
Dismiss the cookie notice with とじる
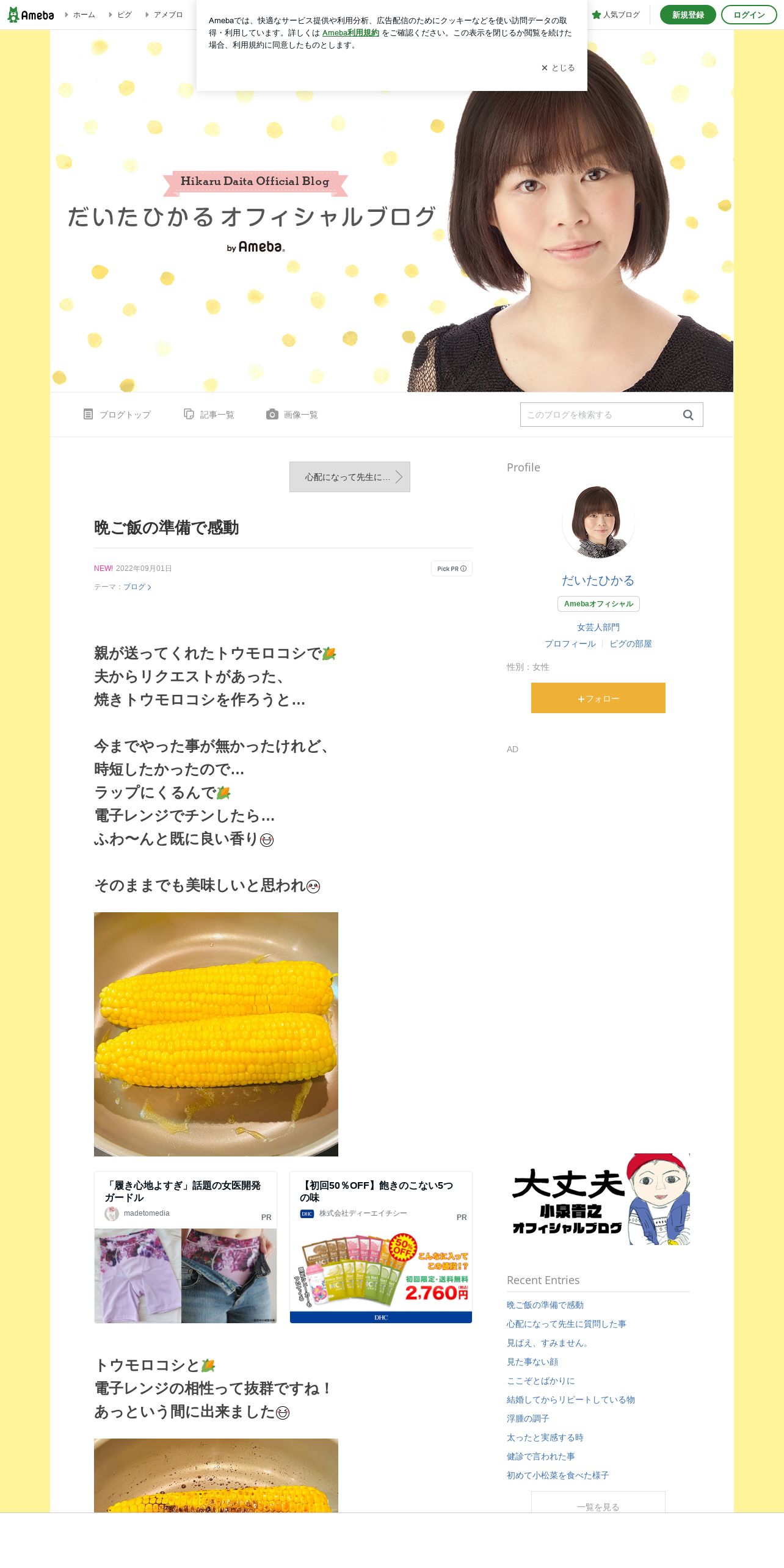point(558,68)
